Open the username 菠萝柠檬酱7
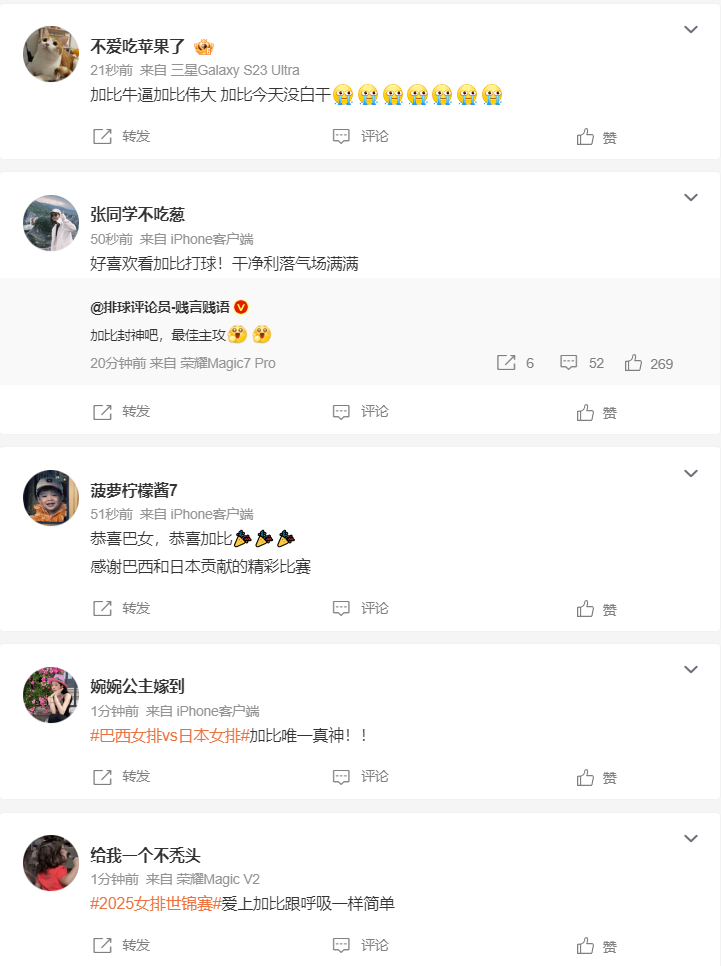The width and height of the screenshot is (721, 966). tap(133, 490)
